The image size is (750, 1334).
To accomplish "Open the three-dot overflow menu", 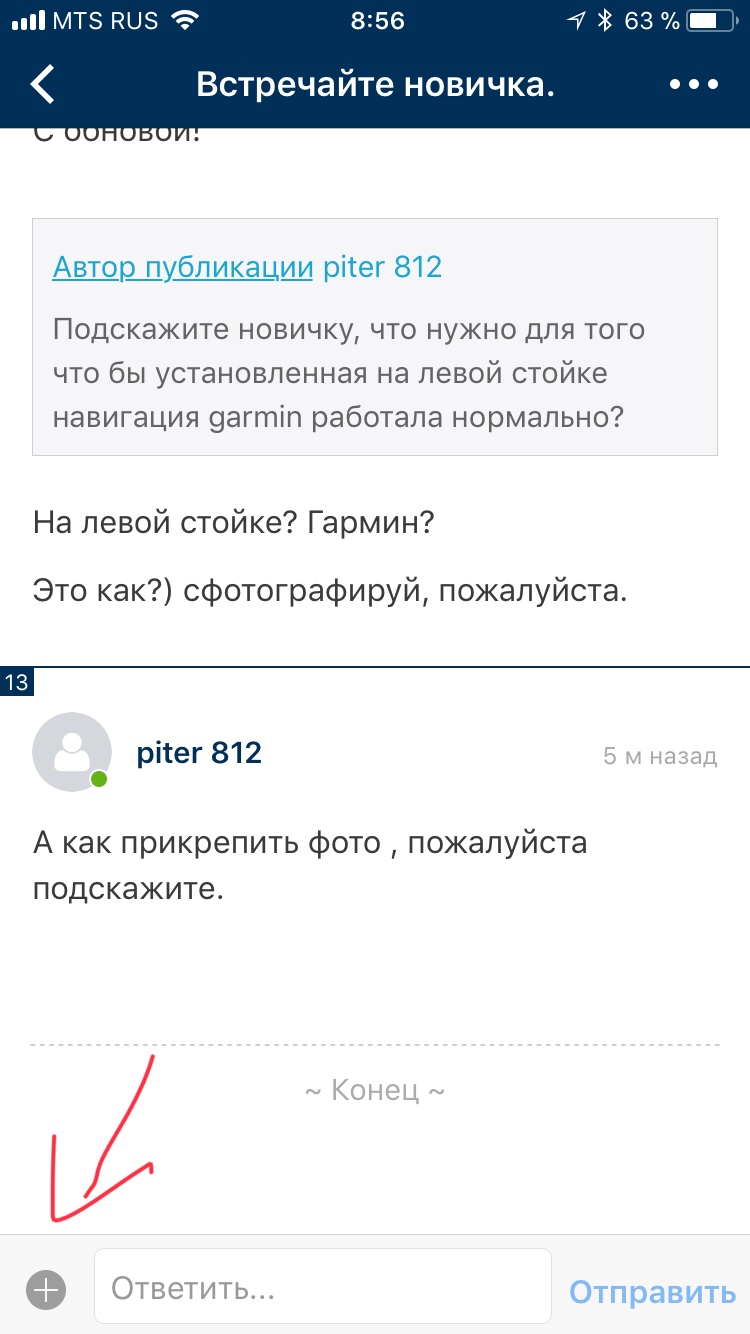I will coord(694,85).
